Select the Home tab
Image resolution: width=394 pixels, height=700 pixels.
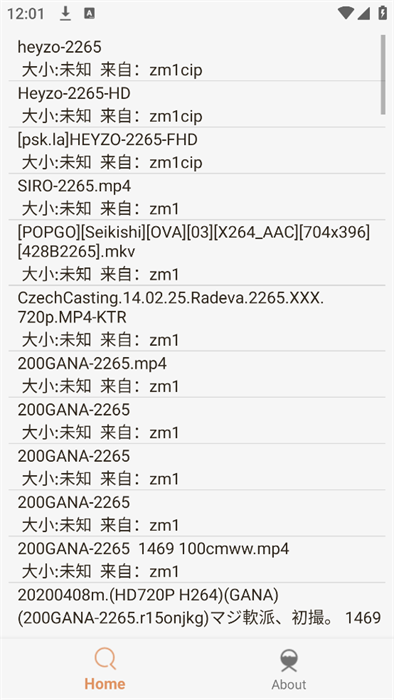pos(105,668)
